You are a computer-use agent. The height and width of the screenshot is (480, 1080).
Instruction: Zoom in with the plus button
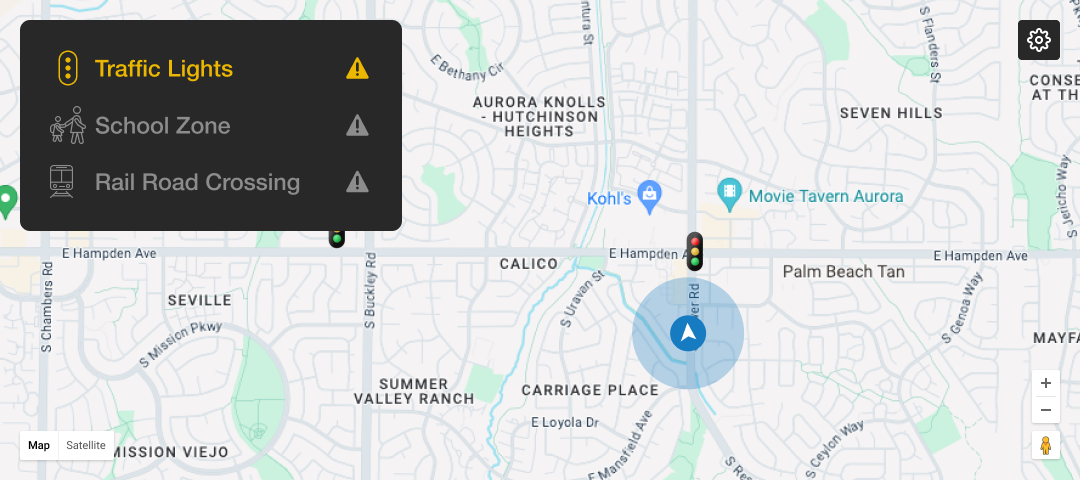point(1046,383)
